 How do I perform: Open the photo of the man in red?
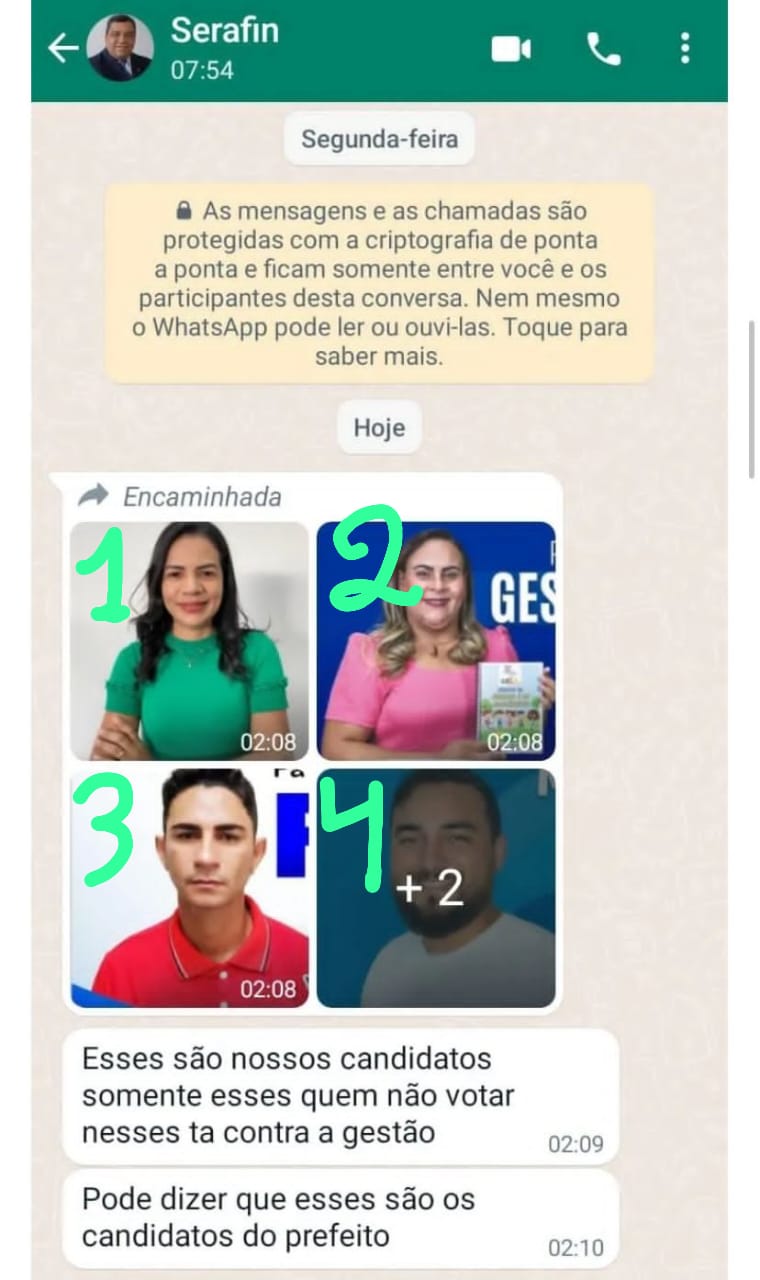[x=190, y=888]
